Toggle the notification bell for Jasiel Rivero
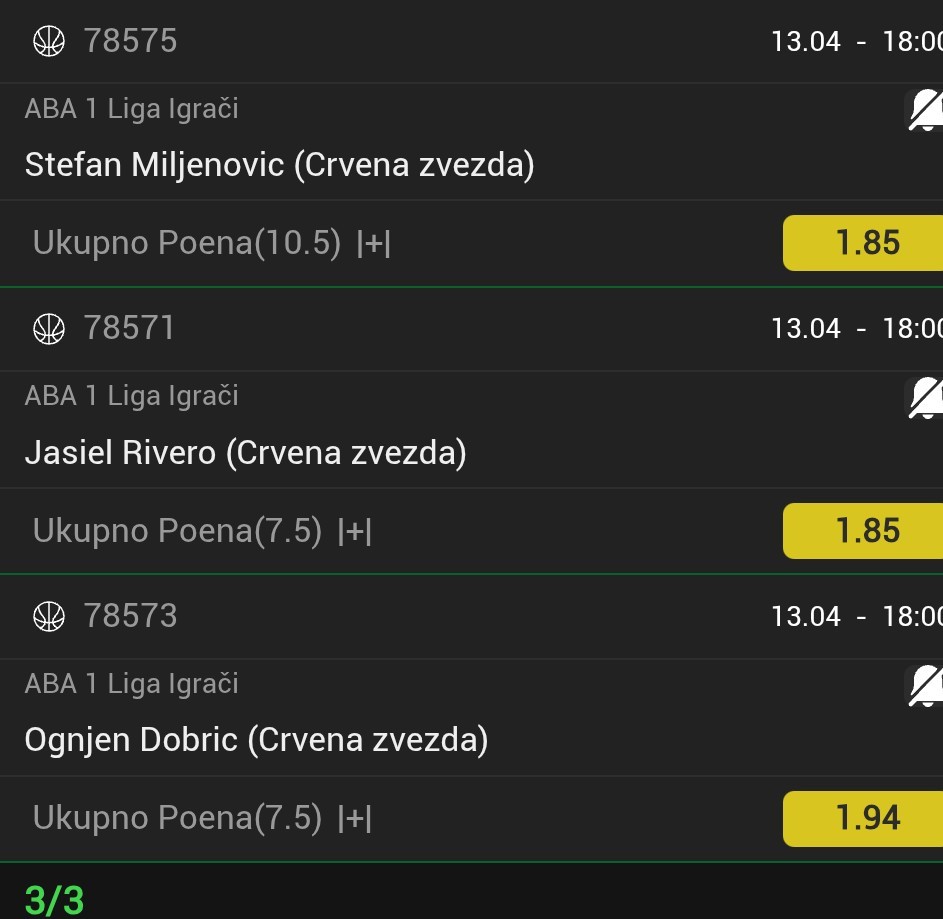 [x=925, y=398]
